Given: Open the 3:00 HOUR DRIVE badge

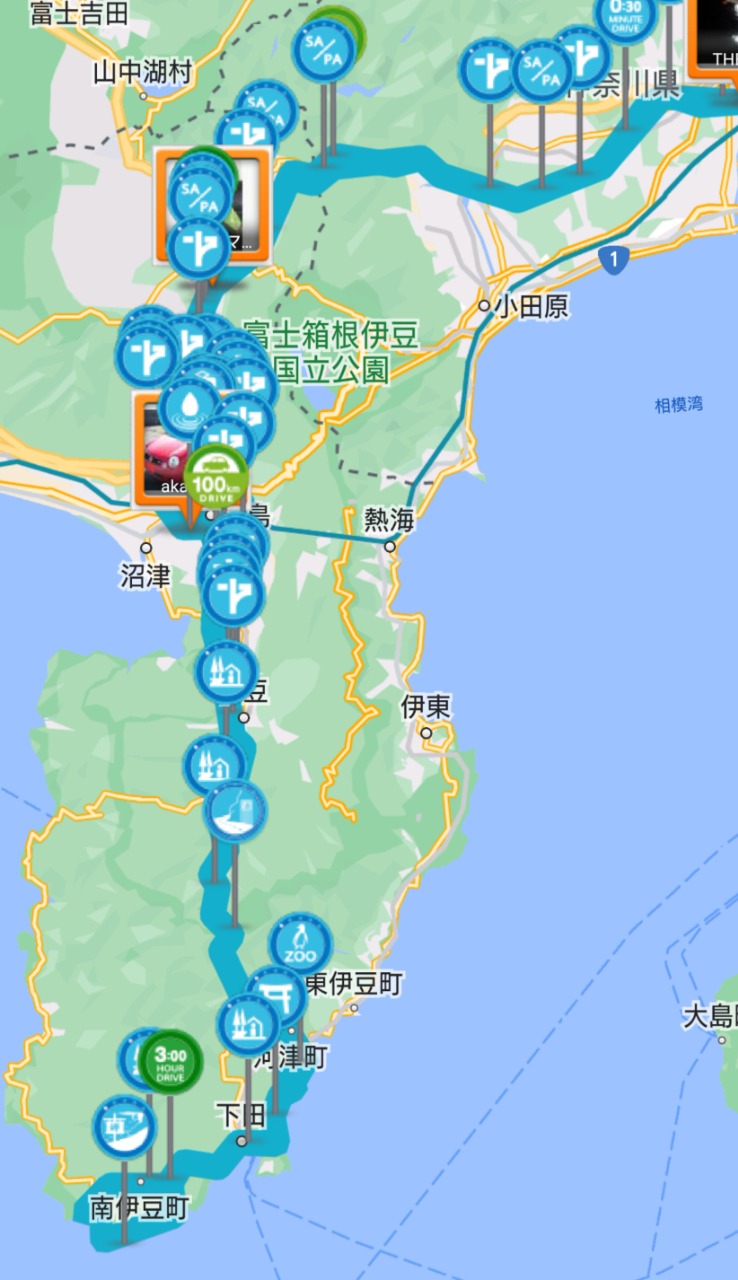Looking at the screenshot, I should [x=170, y=1062].
